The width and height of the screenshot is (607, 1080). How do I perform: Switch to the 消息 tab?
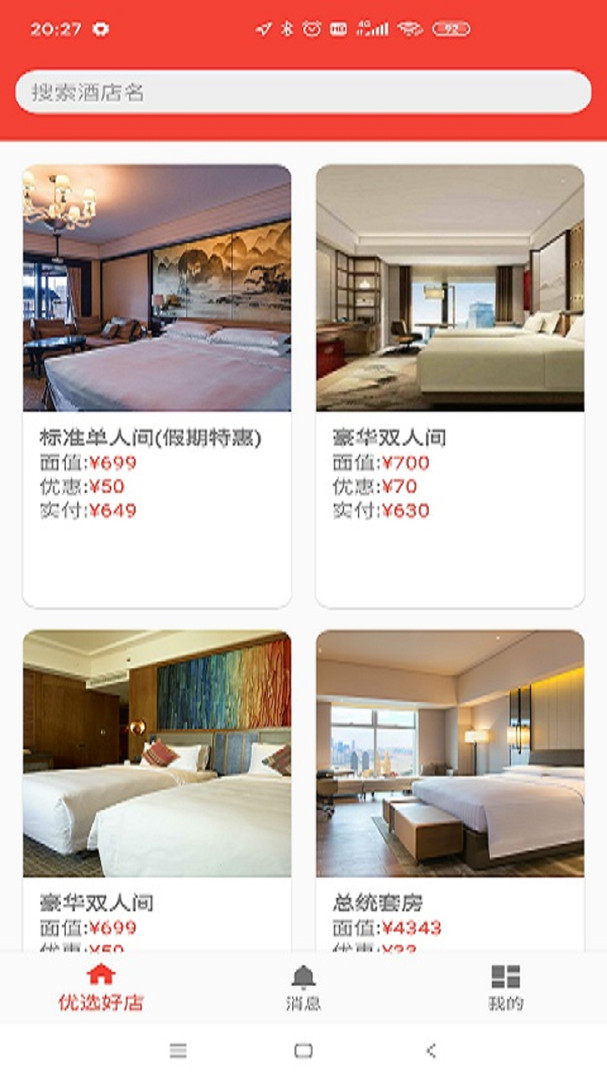point(303,987)
